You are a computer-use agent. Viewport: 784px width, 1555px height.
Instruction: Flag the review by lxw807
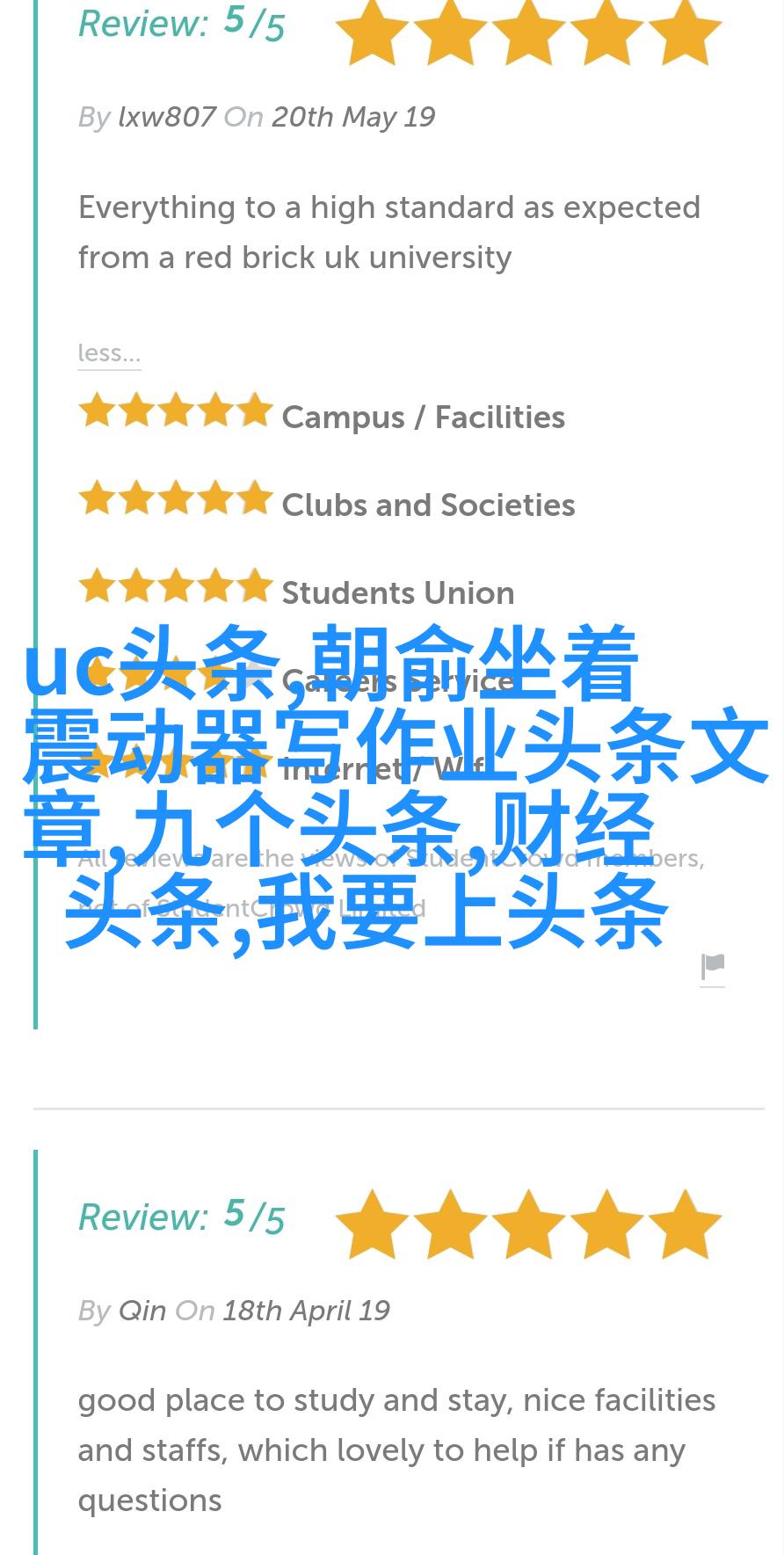pos(713,968)
